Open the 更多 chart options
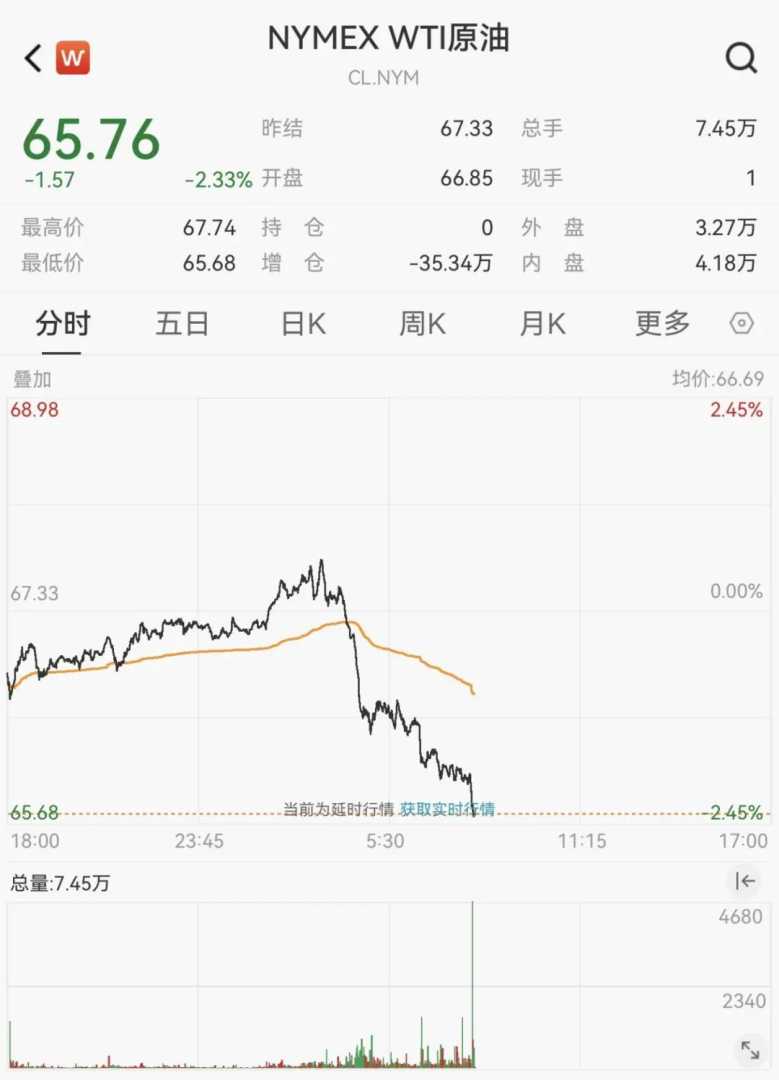The width and height of the screenshot is (779, 1080). click(662, 324)
